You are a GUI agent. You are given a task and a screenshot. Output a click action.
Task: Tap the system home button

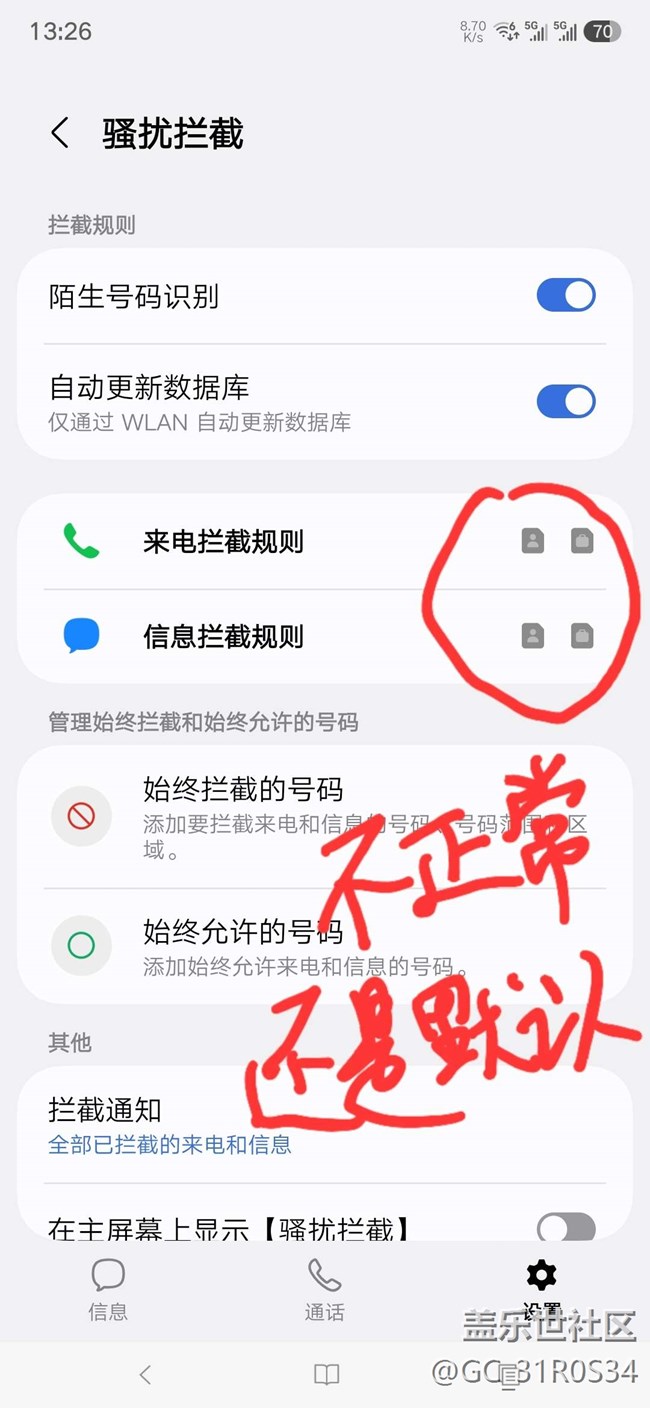click(x=326, y=1374)
